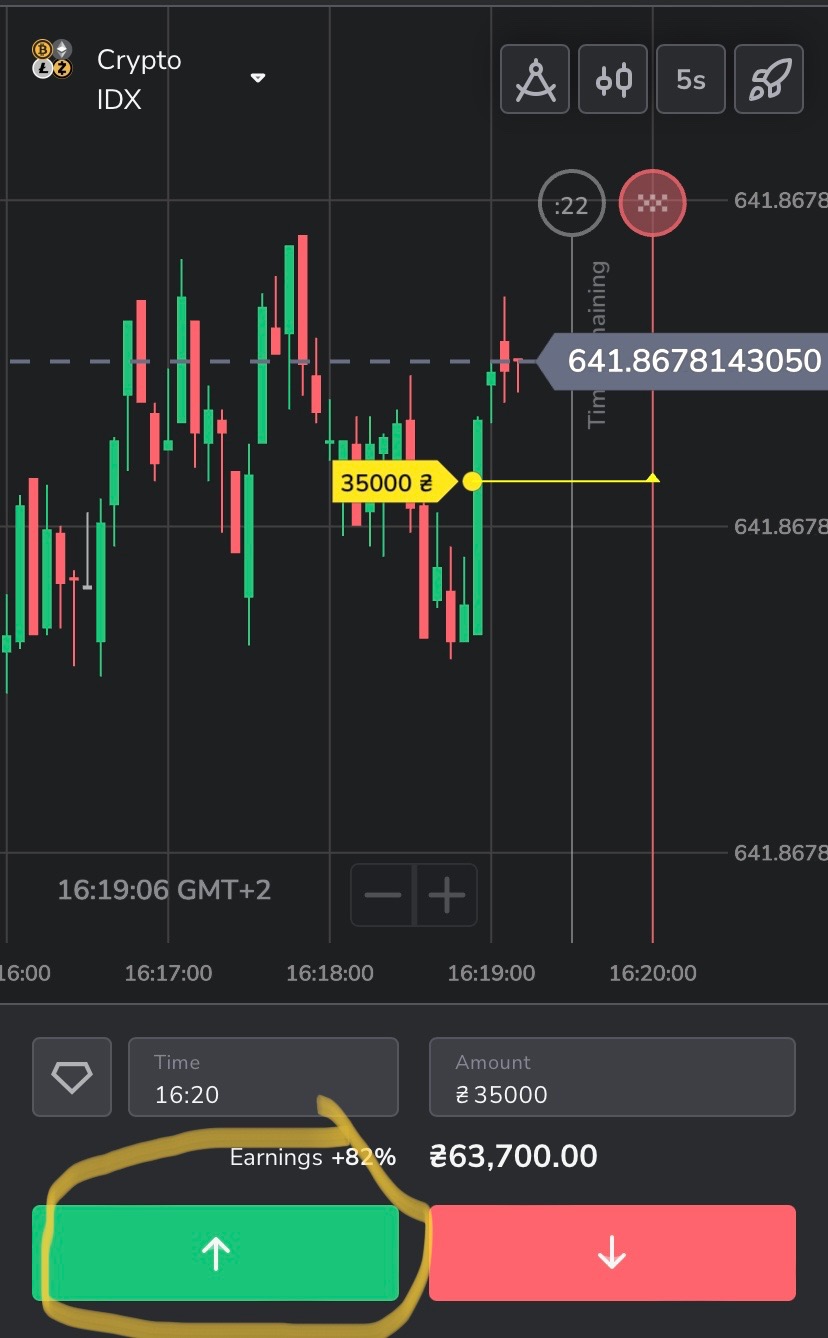This screenshot has height=1338, width=828.
Task: Open the 5s timeframe selector
Action: 691,80
